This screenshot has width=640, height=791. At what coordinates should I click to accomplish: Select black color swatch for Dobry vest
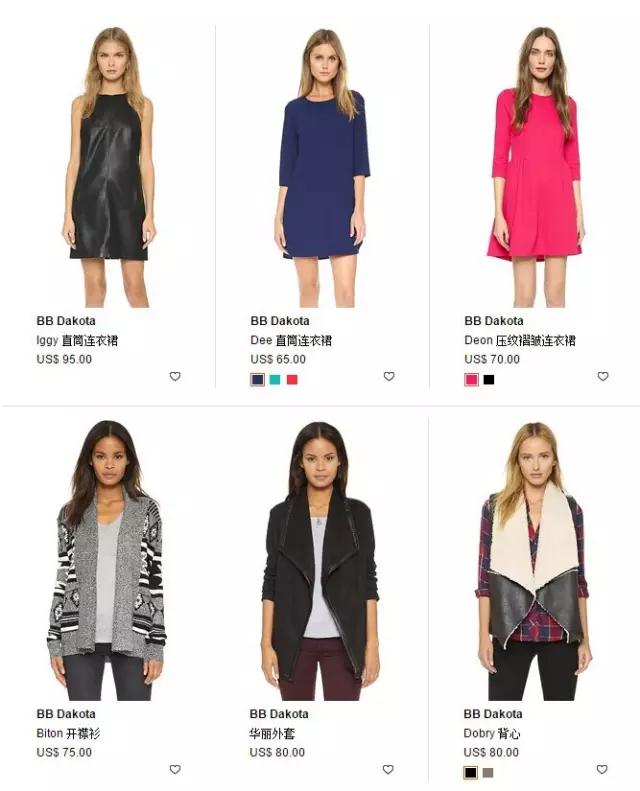coord(470,772)
